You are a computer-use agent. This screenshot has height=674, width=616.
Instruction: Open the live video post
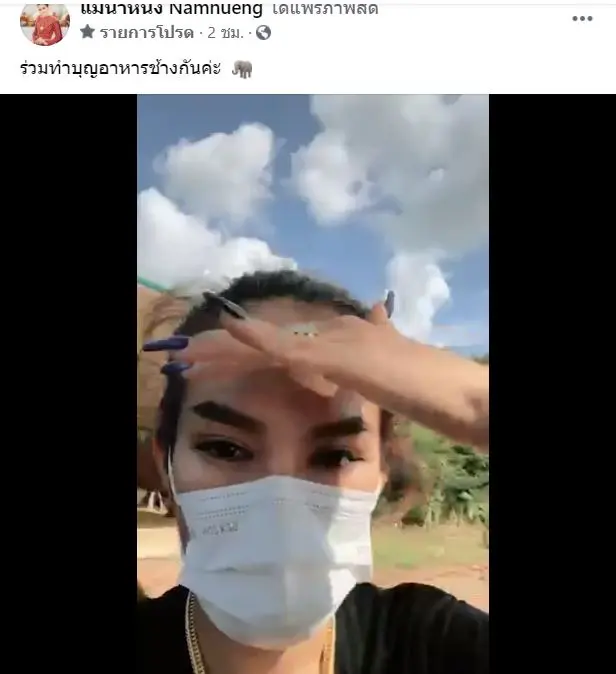point(312,384)
